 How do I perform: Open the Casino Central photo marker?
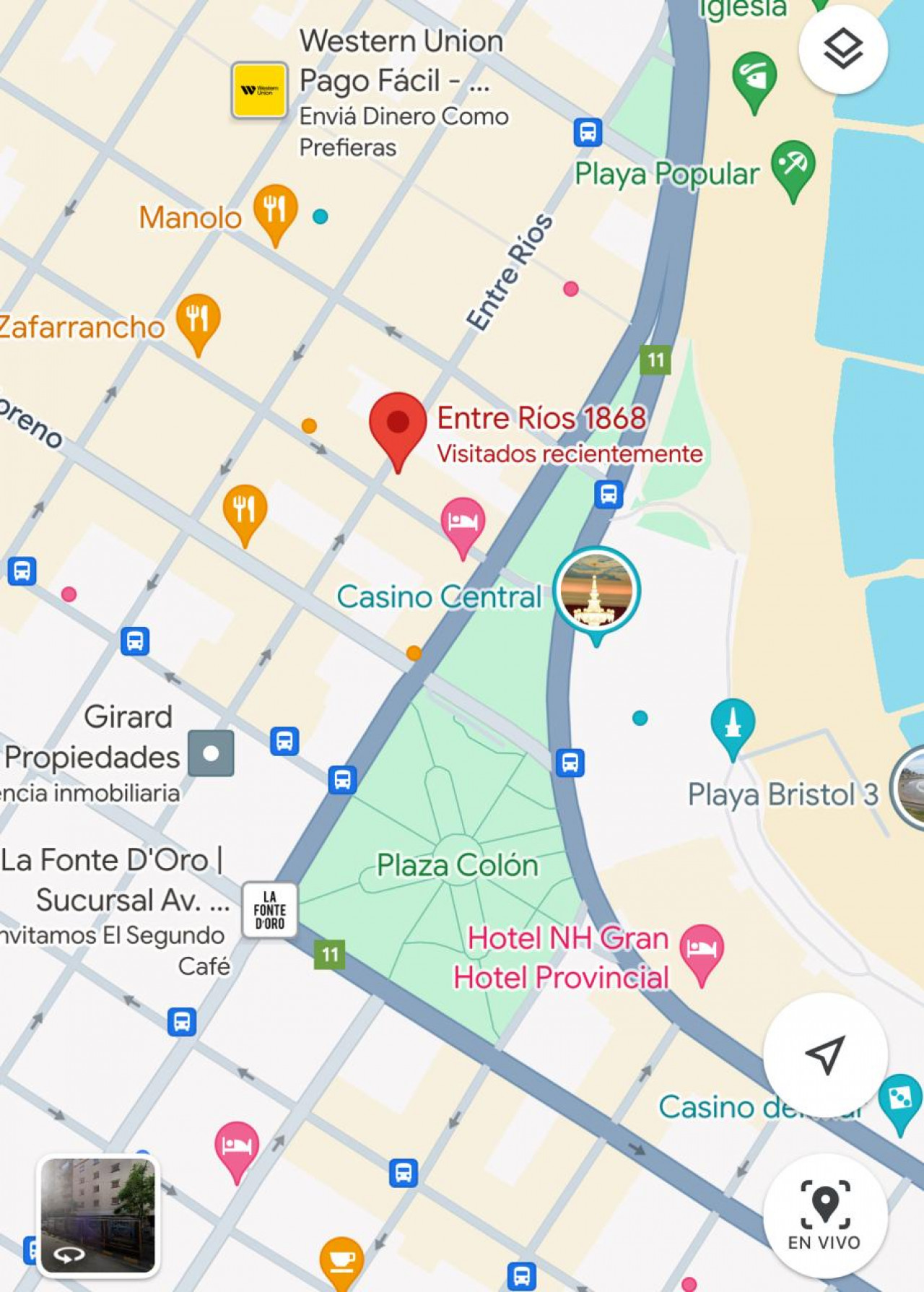pyautogui.click(x=596, y=591)
